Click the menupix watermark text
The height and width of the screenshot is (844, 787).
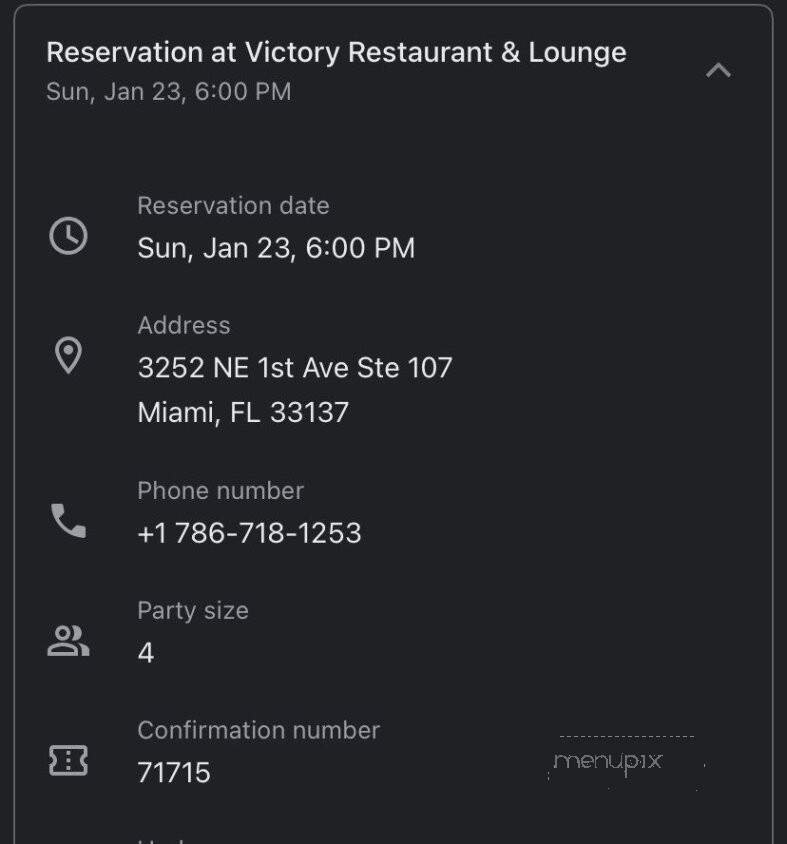[607, 760]
